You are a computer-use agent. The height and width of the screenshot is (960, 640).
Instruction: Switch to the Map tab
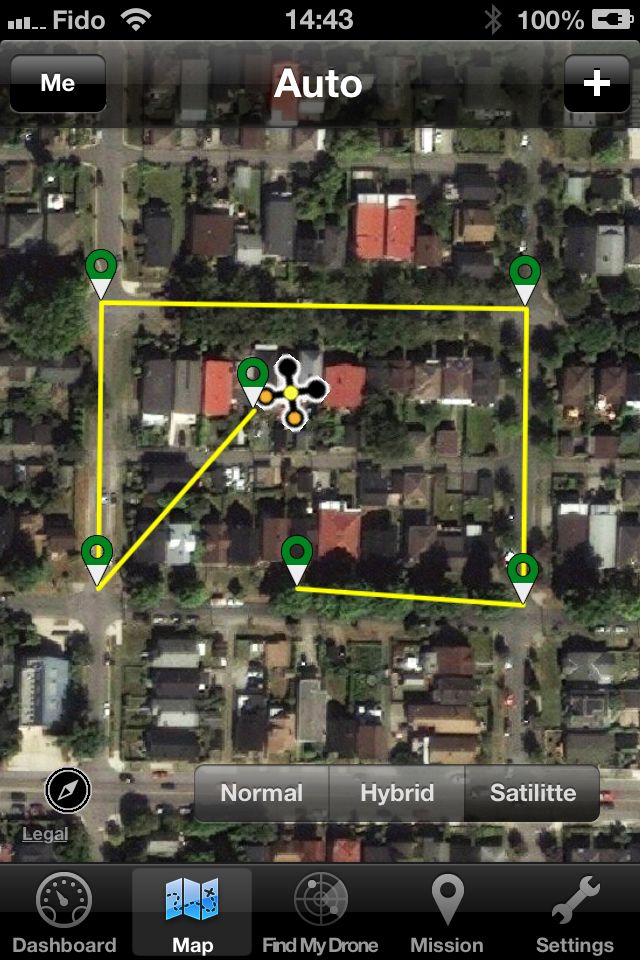(192, 913)
